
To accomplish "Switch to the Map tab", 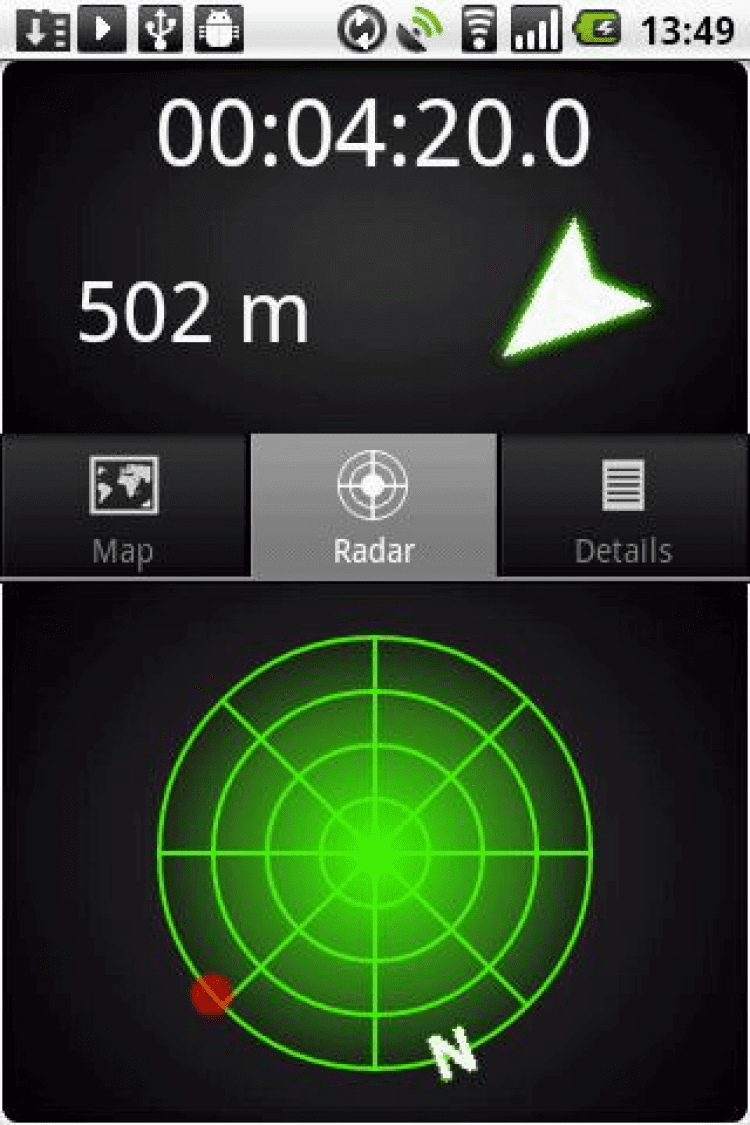I will point(123,506).
